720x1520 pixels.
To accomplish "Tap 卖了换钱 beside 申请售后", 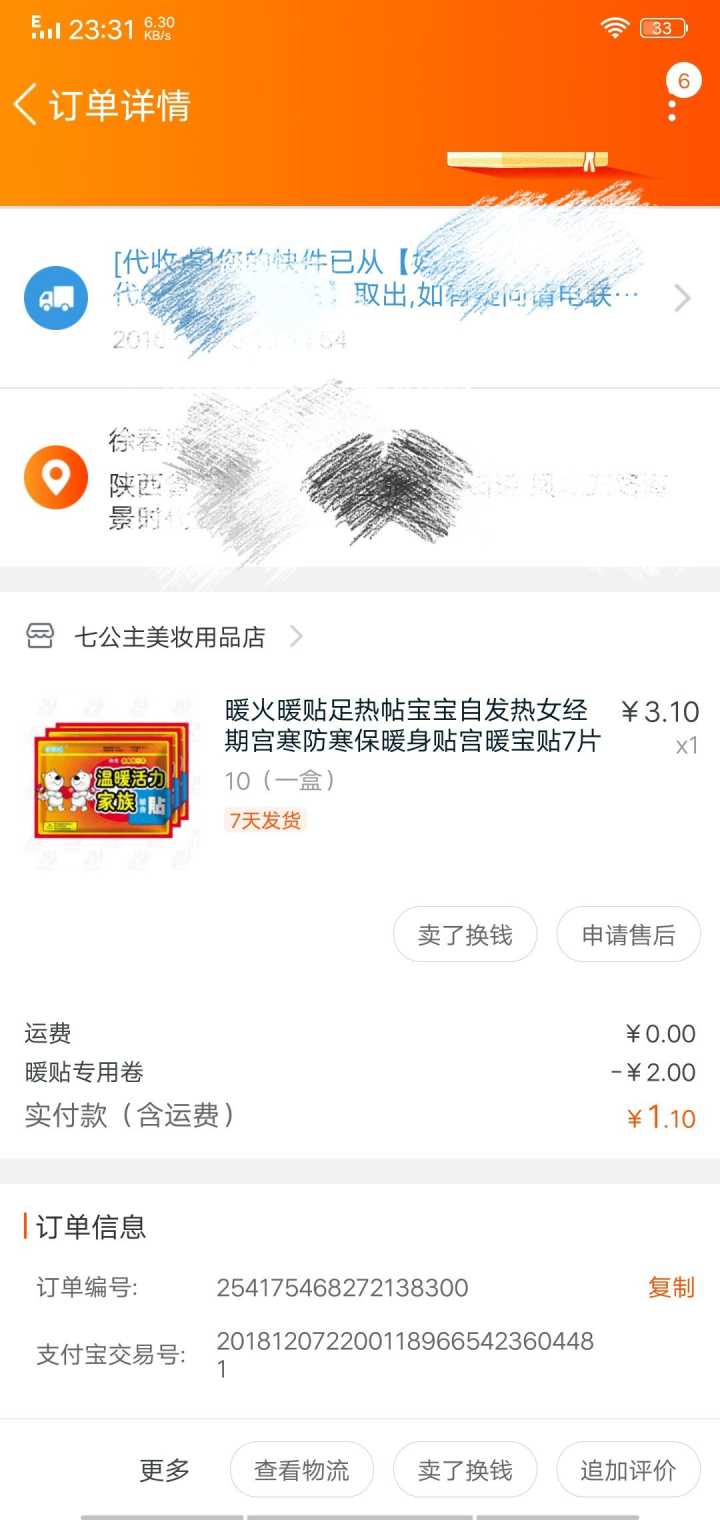I will click(465, 935).
